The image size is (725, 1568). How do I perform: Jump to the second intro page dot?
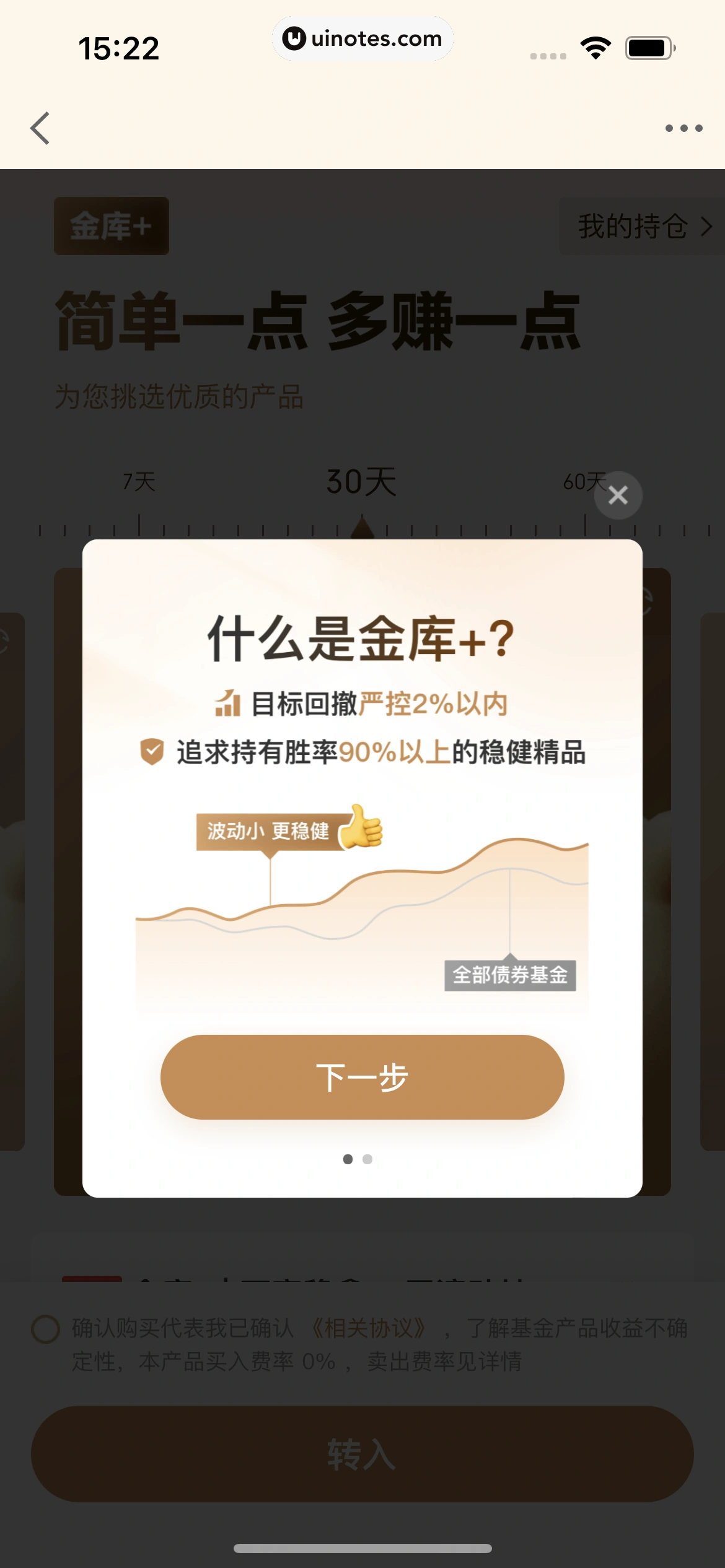click(367, 1159)
